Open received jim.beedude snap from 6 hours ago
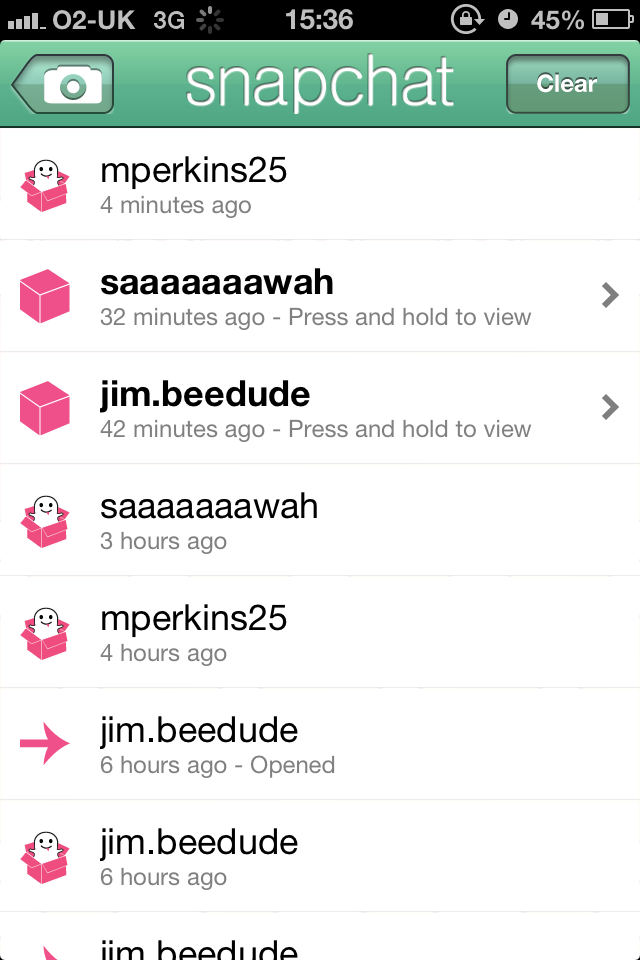The image size is (640, 960). (x=320, y=856)
